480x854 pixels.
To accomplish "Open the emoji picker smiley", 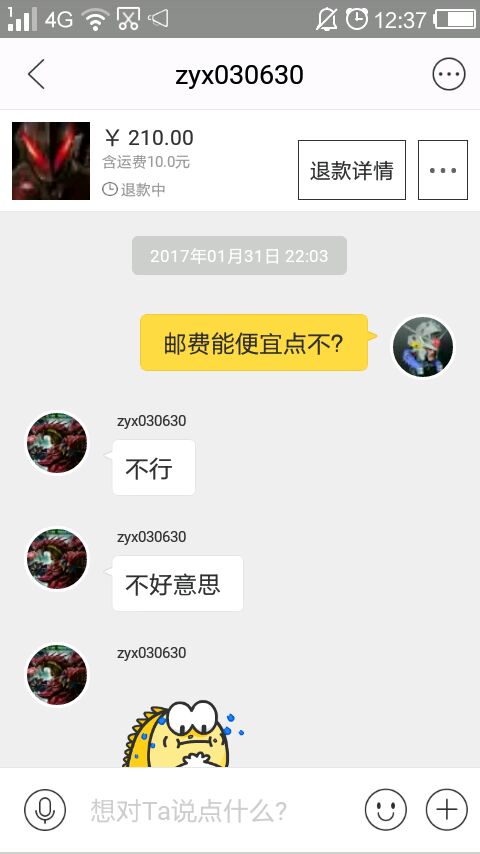I will [x=385, y=809].
